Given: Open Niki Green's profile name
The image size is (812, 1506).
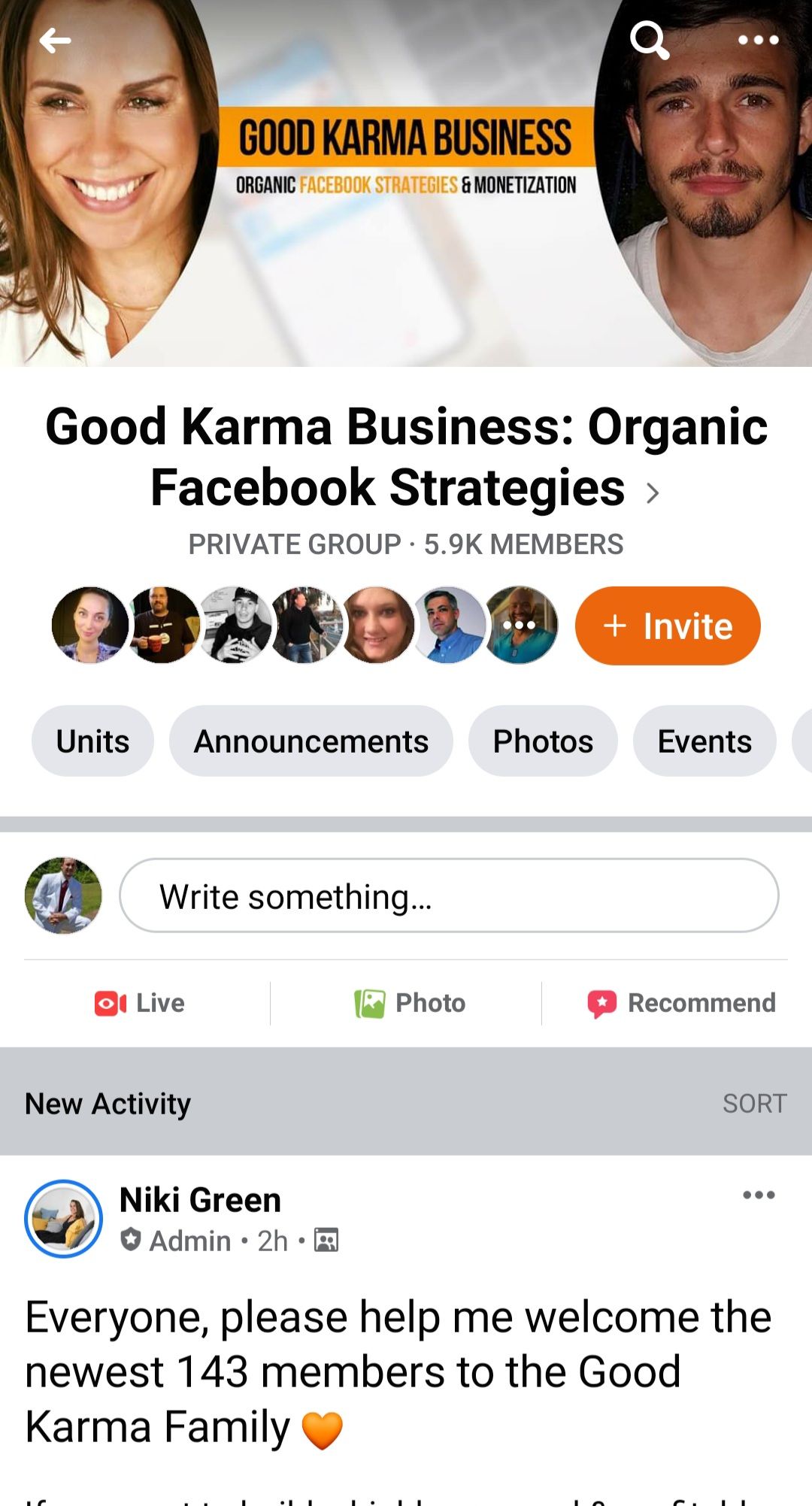Looking at the screenshot, I should click(200, 1200).
